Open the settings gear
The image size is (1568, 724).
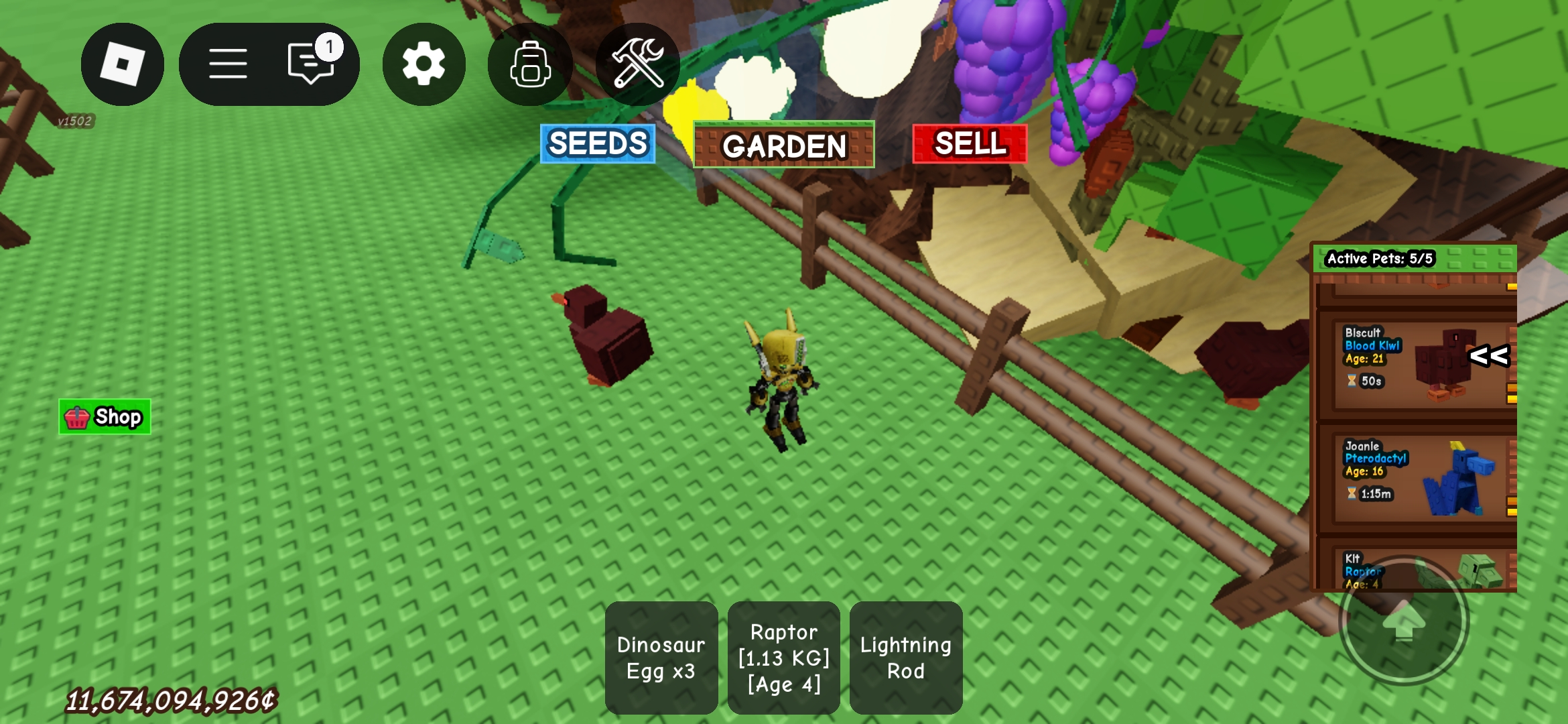tap(423, 64)
